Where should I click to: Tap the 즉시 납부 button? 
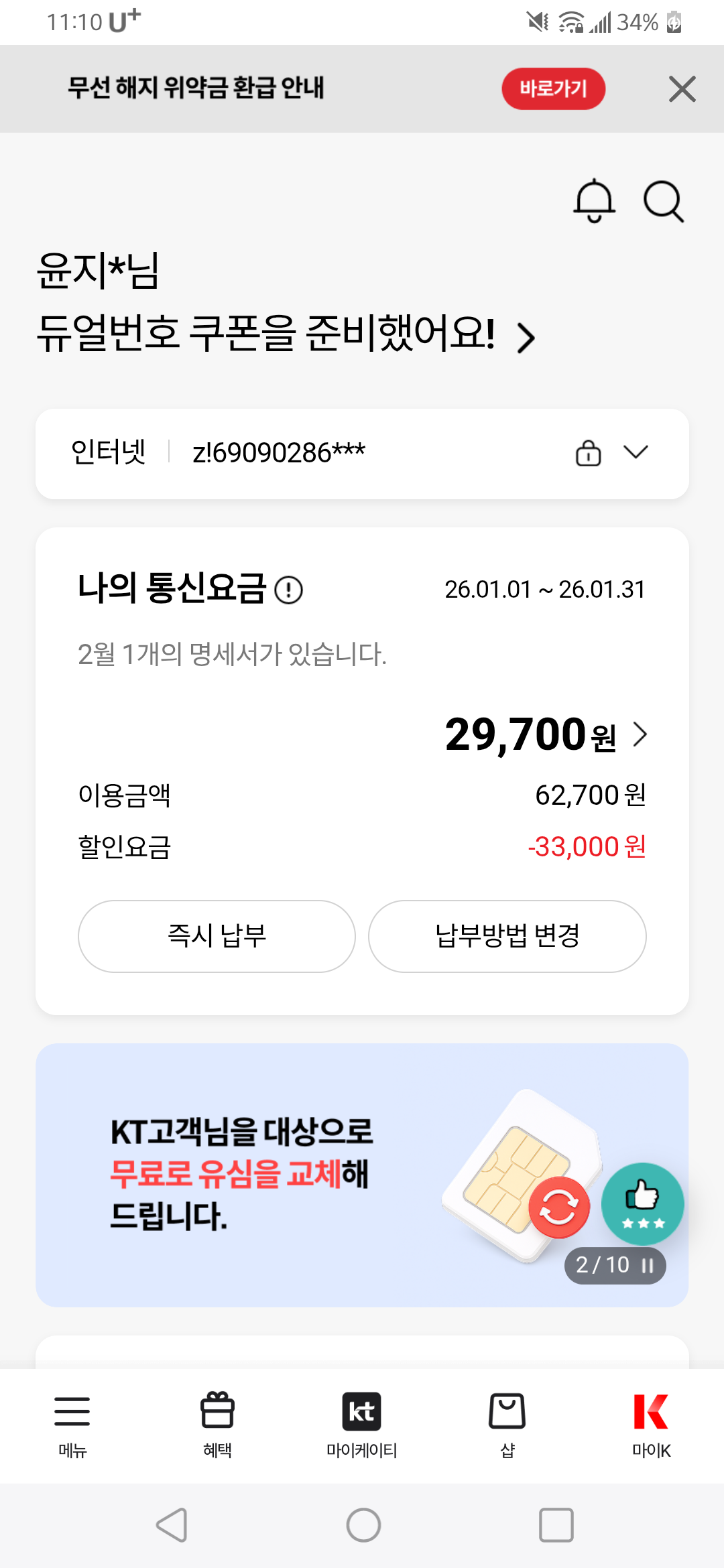click(x=217, y=936)
